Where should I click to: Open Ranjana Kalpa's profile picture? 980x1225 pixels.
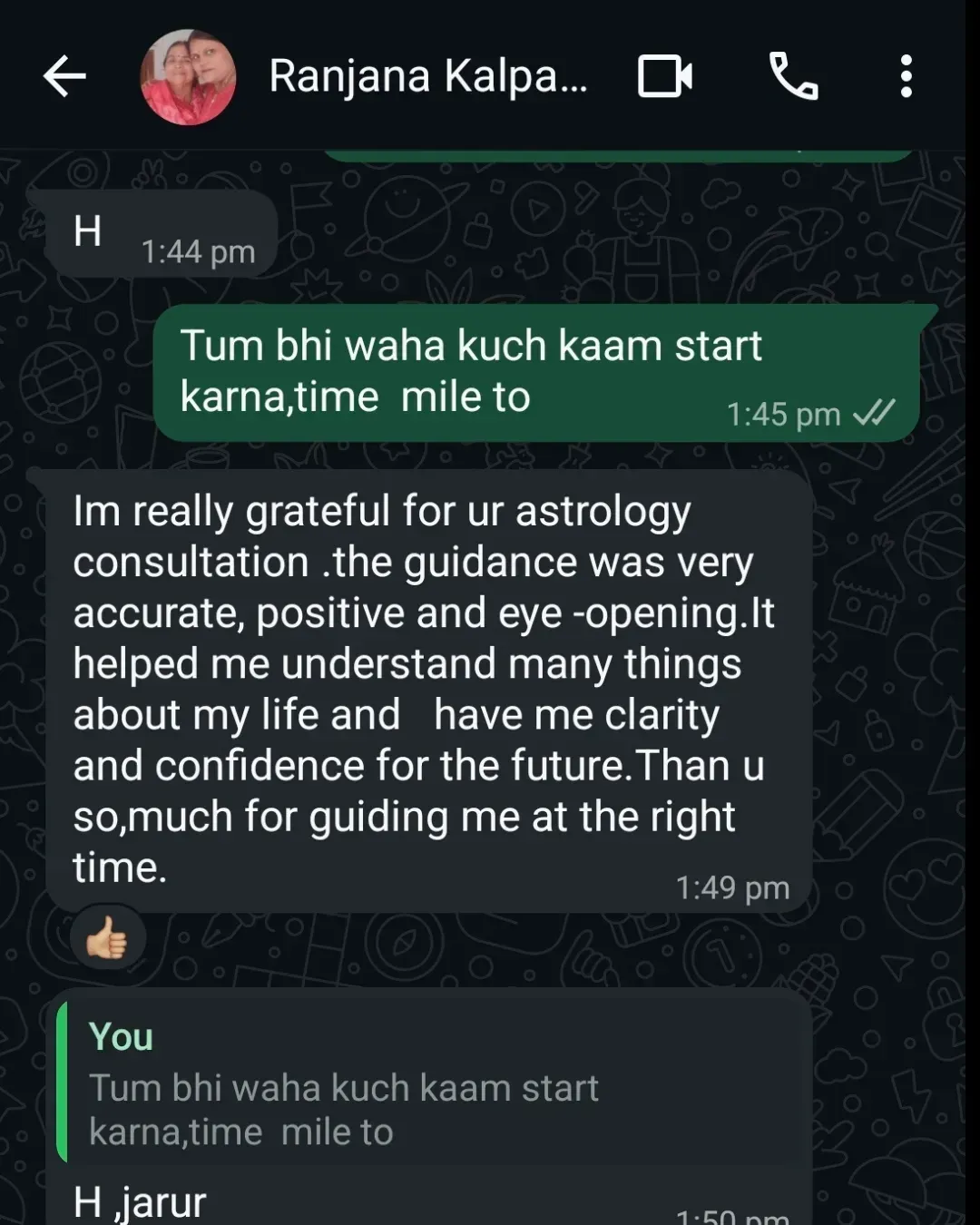pyautogui.click(x=188, y=76)
